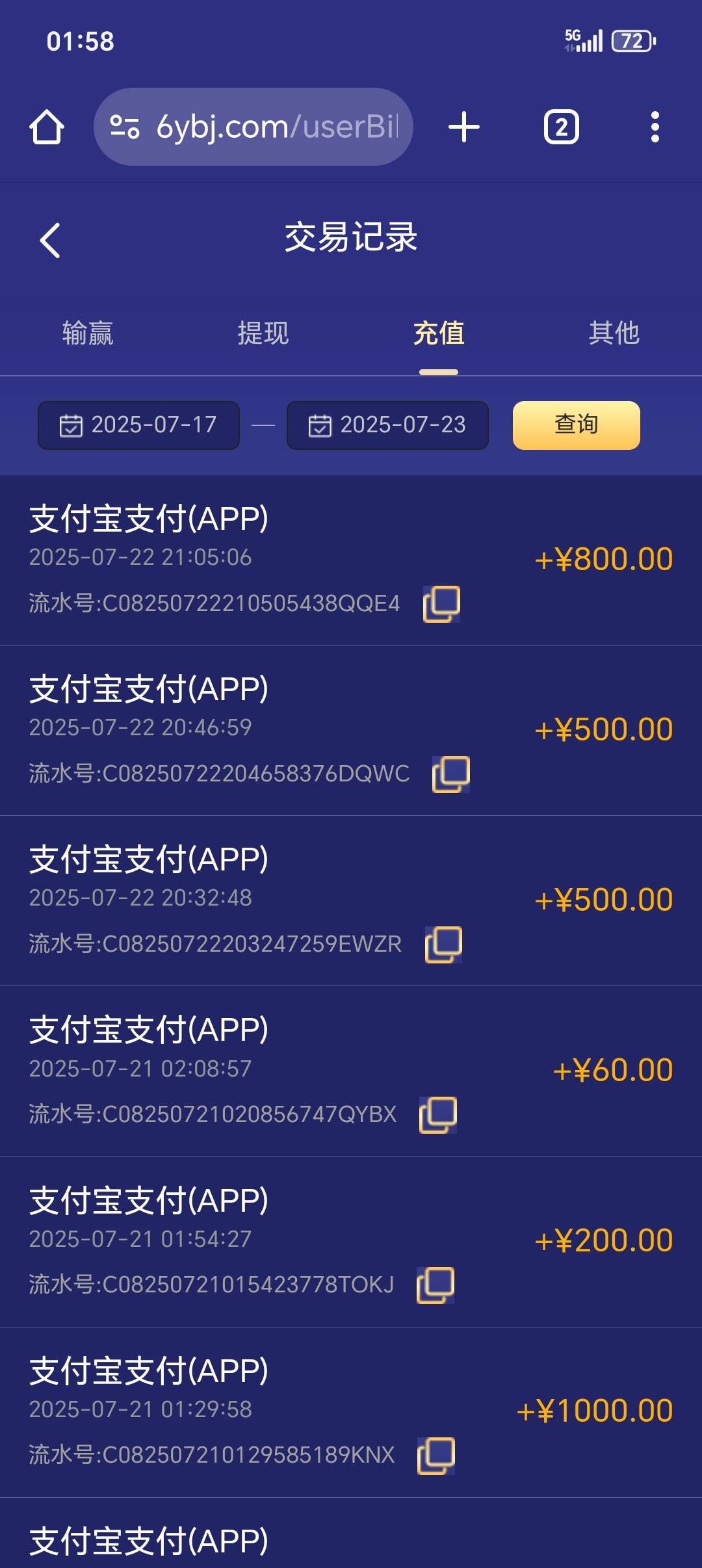This screenshot has height=1568, width=702.
Task: Copy the serial number of the +¥800.00 record
Action: 442,604
